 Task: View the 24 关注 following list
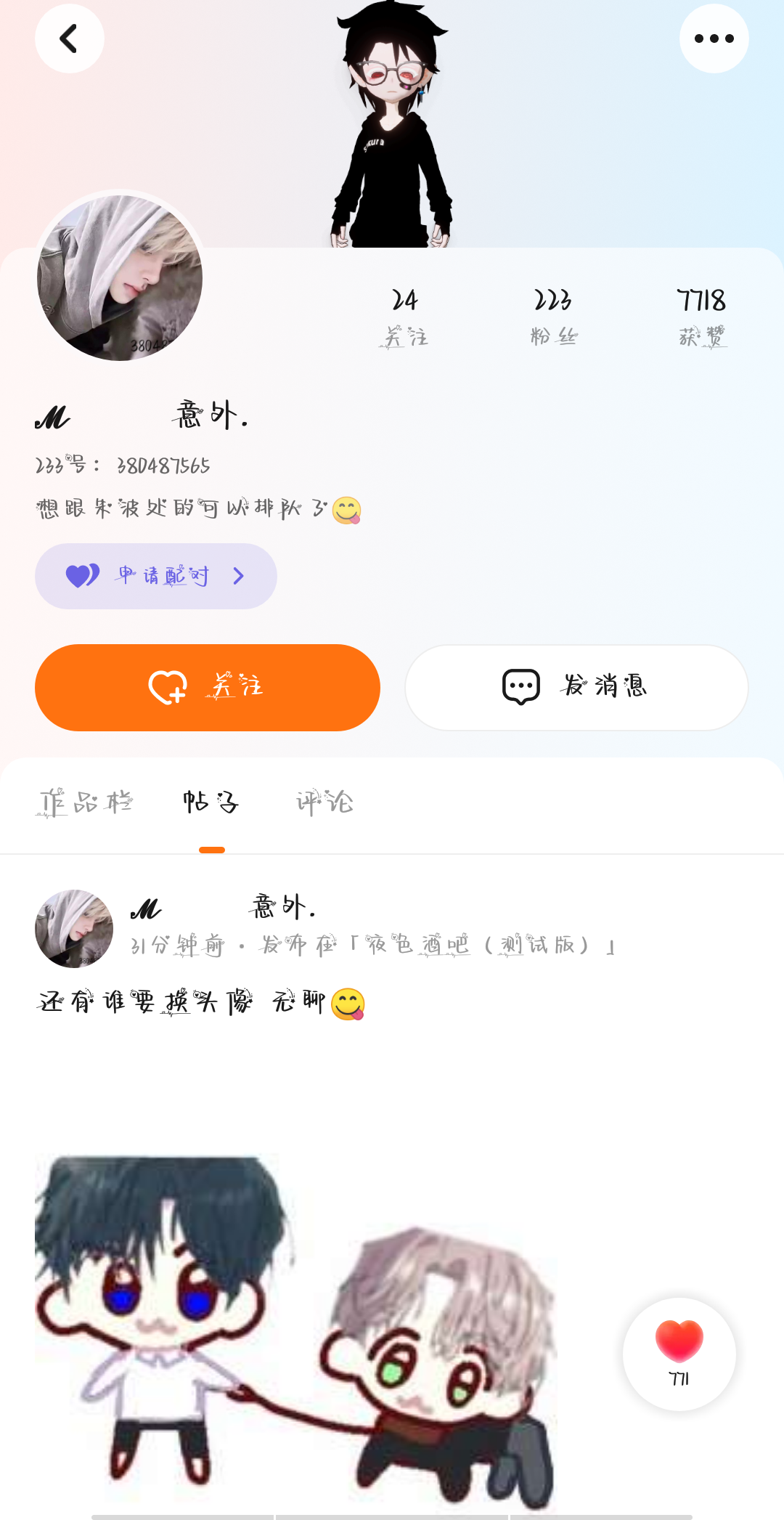pos(404,317)
